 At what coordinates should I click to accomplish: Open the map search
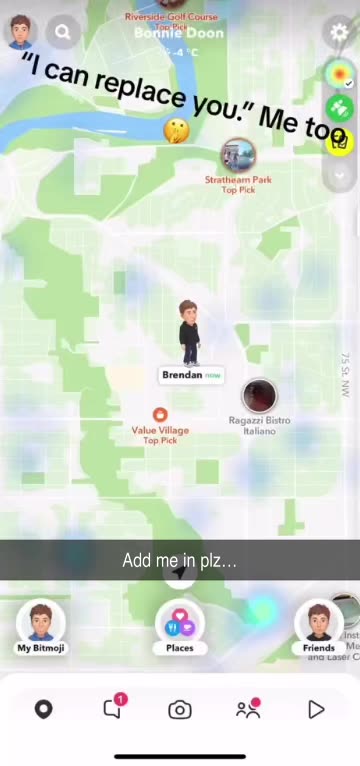coord(63,32)
